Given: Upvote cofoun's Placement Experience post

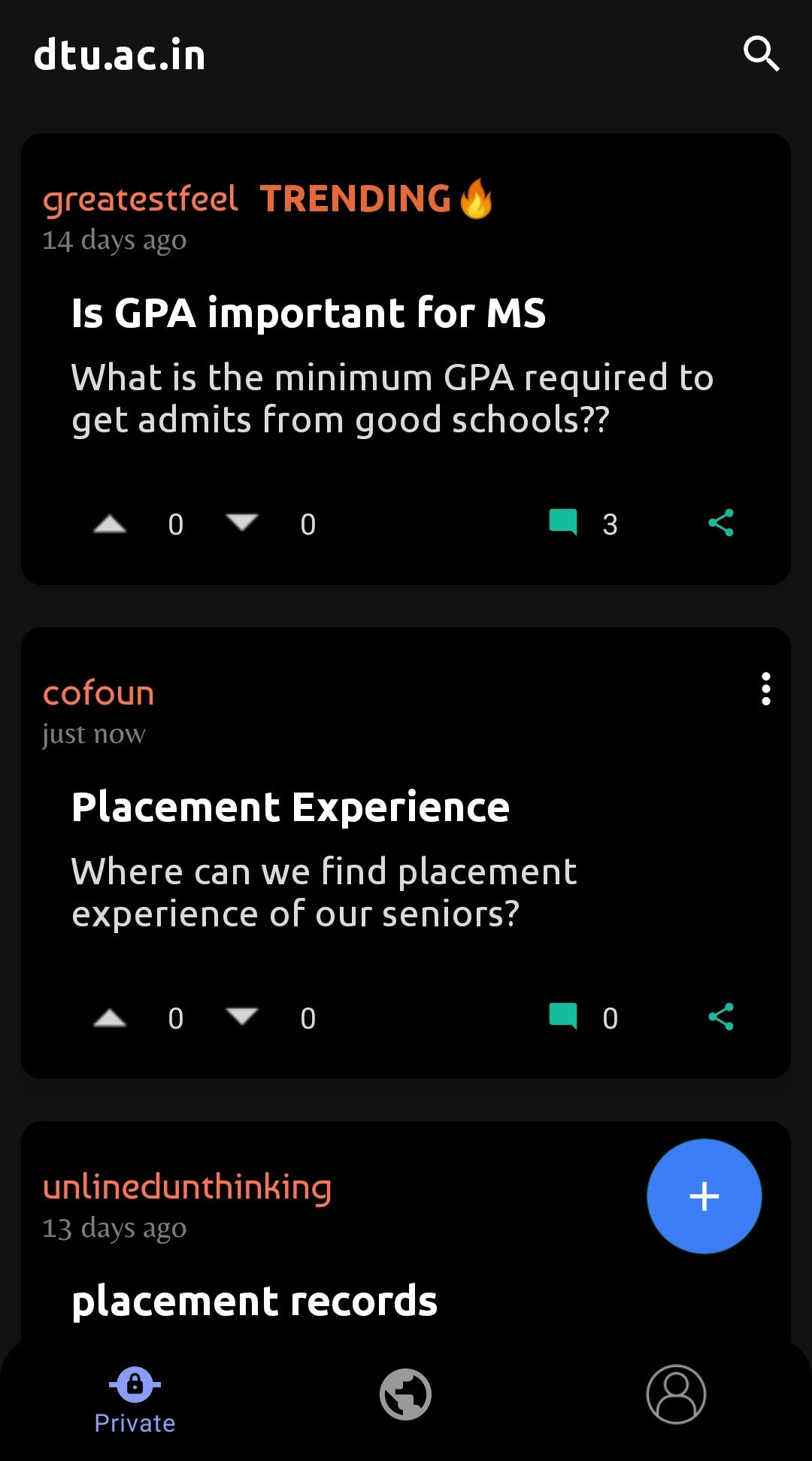Looking at the screenshot, I should coord(111,1017).
